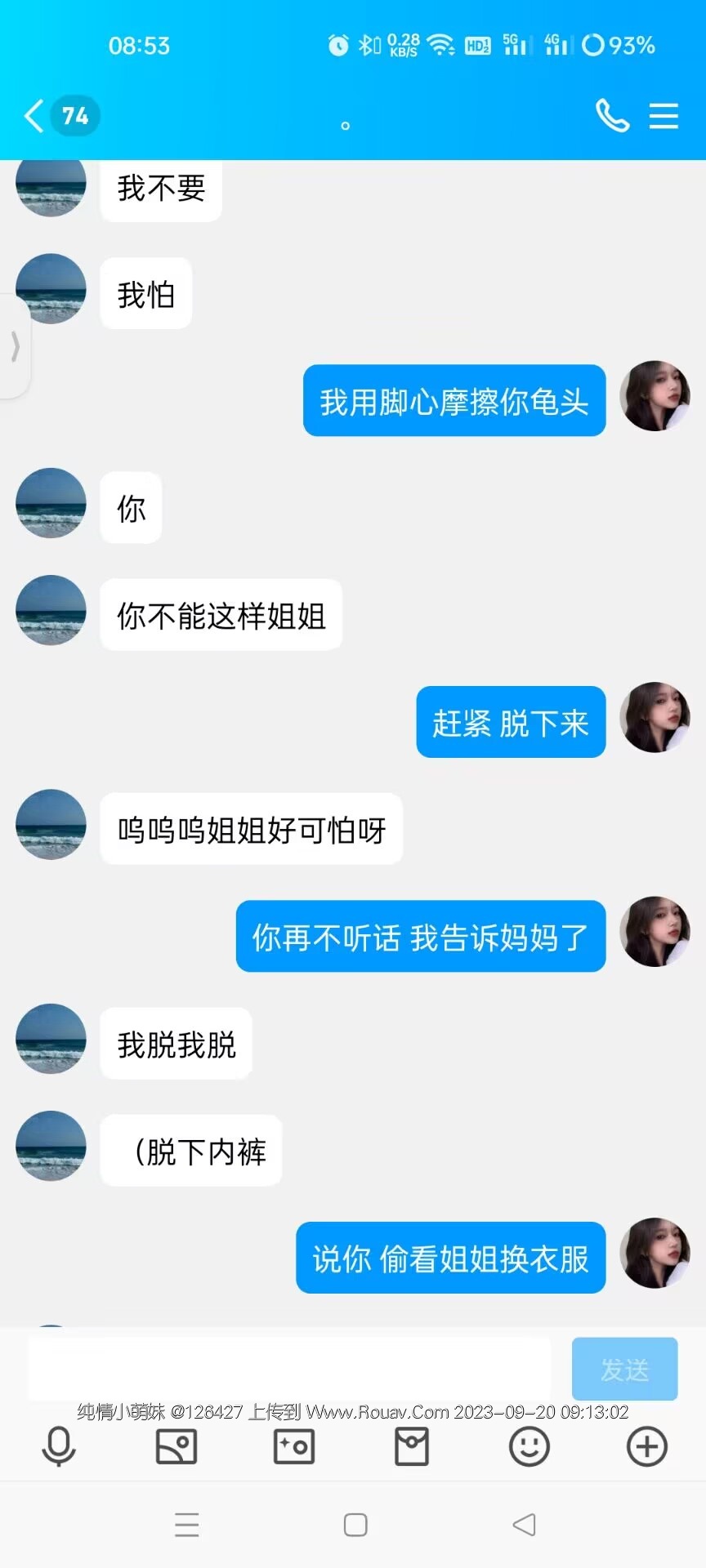Start a voice call from the header

click(612, 116)
